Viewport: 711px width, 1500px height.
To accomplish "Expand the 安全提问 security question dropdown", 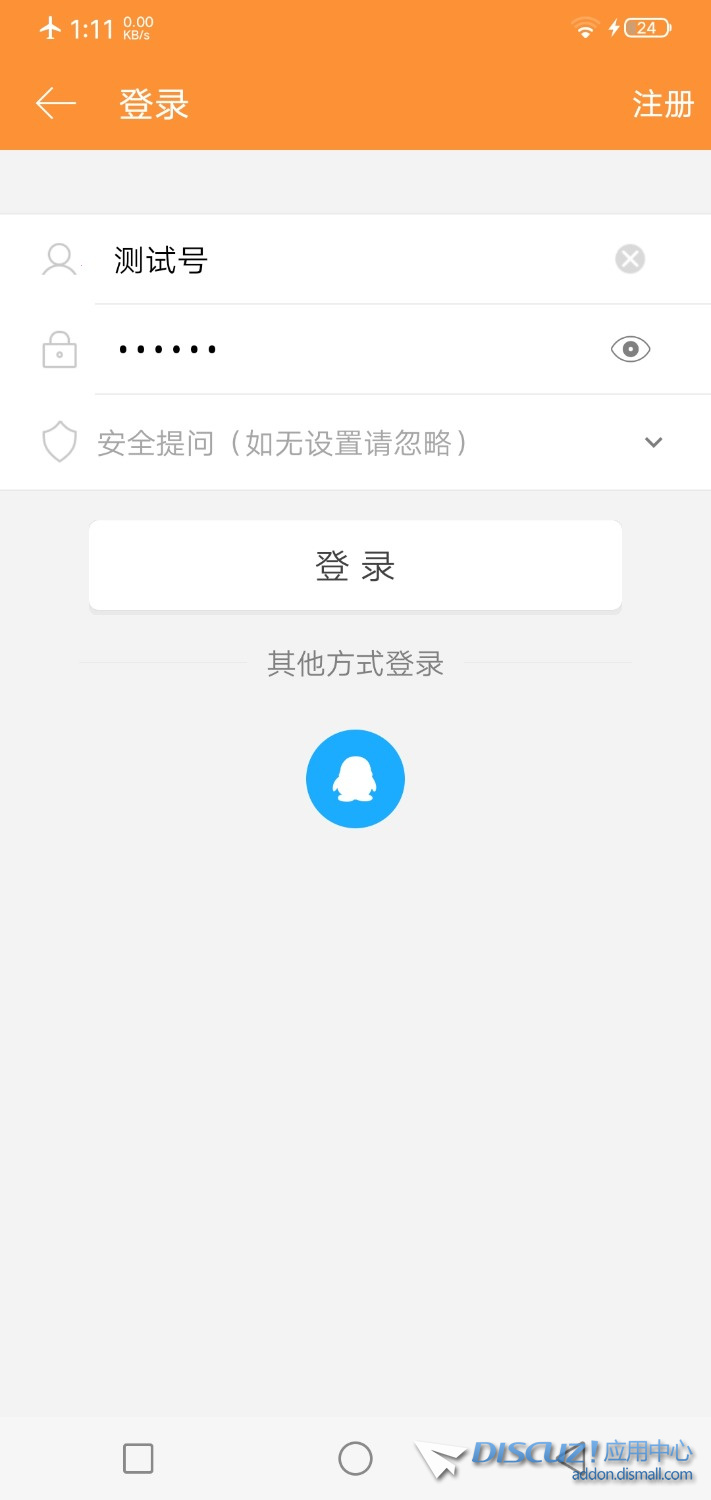I will 653,442.
